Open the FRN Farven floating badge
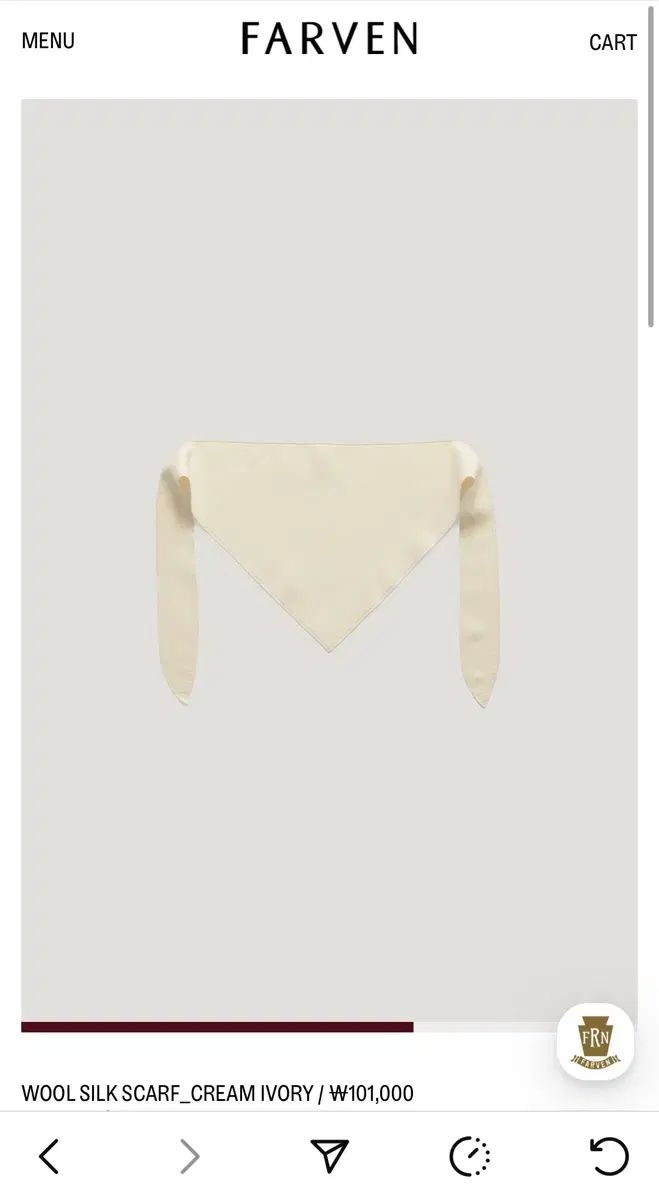The image size is (659, 1200). [x=595, y=1041]
